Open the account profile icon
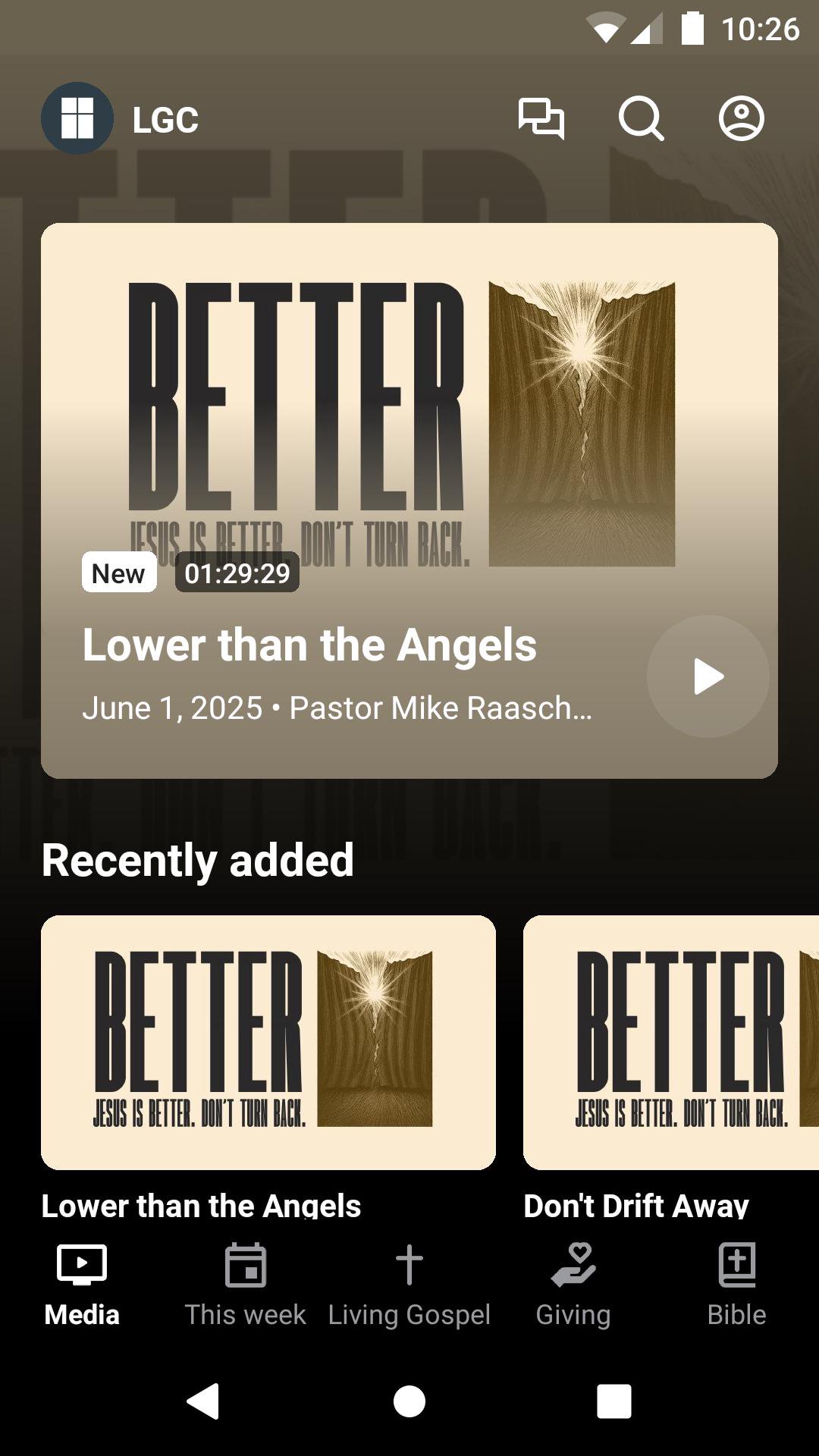This screenshot has height=1456, width=819. click(741, 119)
